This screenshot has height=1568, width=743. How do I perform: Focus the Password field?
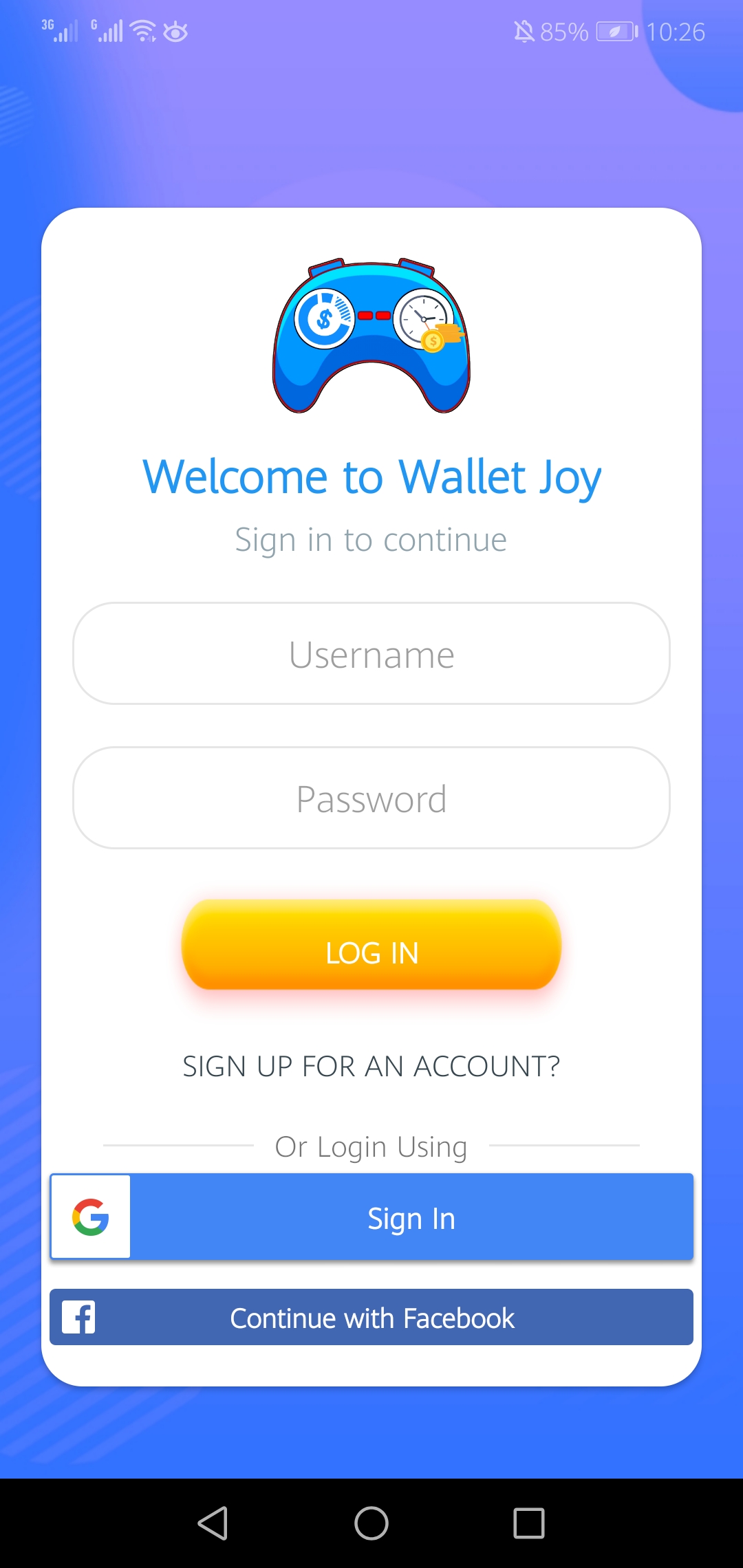[371, 798]
